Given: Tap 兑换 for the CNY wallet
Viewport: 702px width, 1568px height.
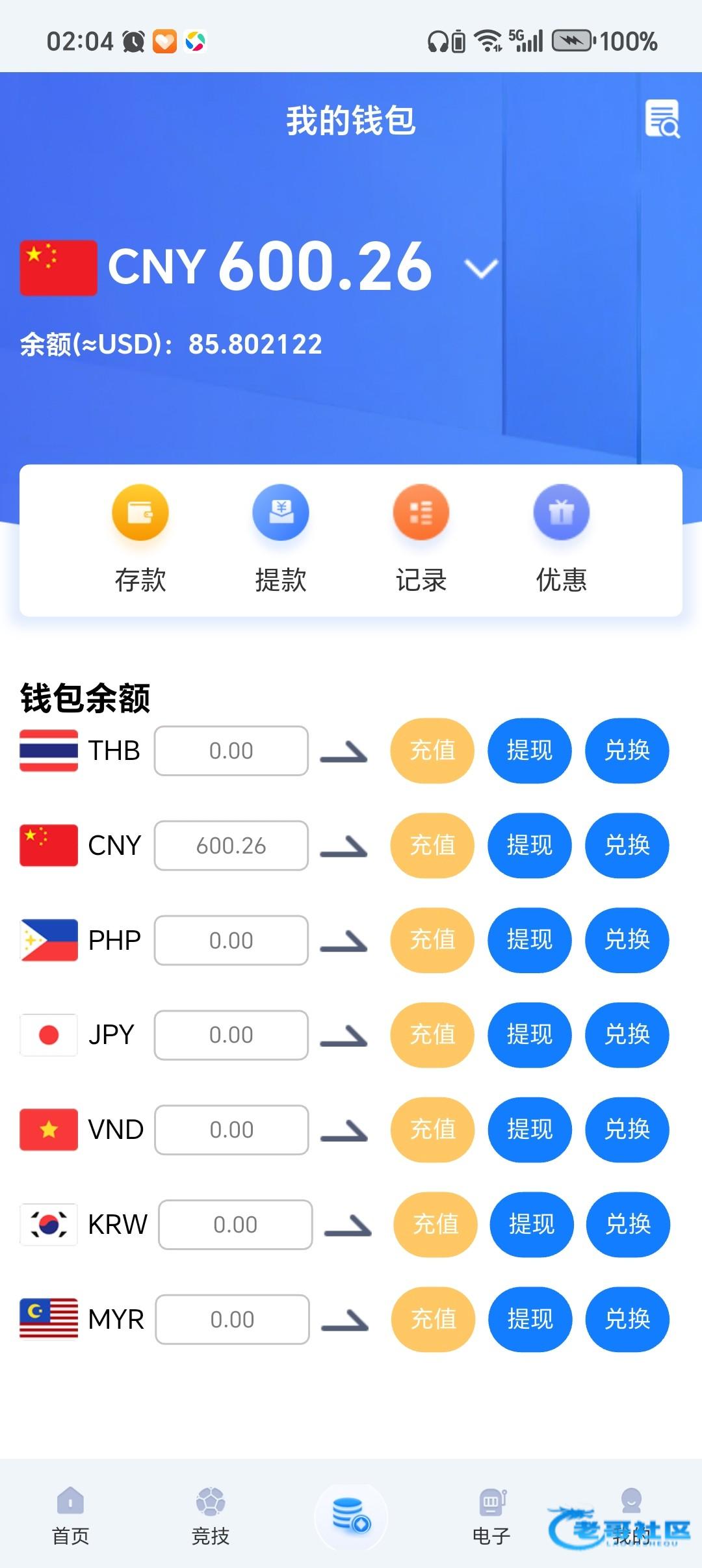Looking at the screenshot, I should [627, 846].
